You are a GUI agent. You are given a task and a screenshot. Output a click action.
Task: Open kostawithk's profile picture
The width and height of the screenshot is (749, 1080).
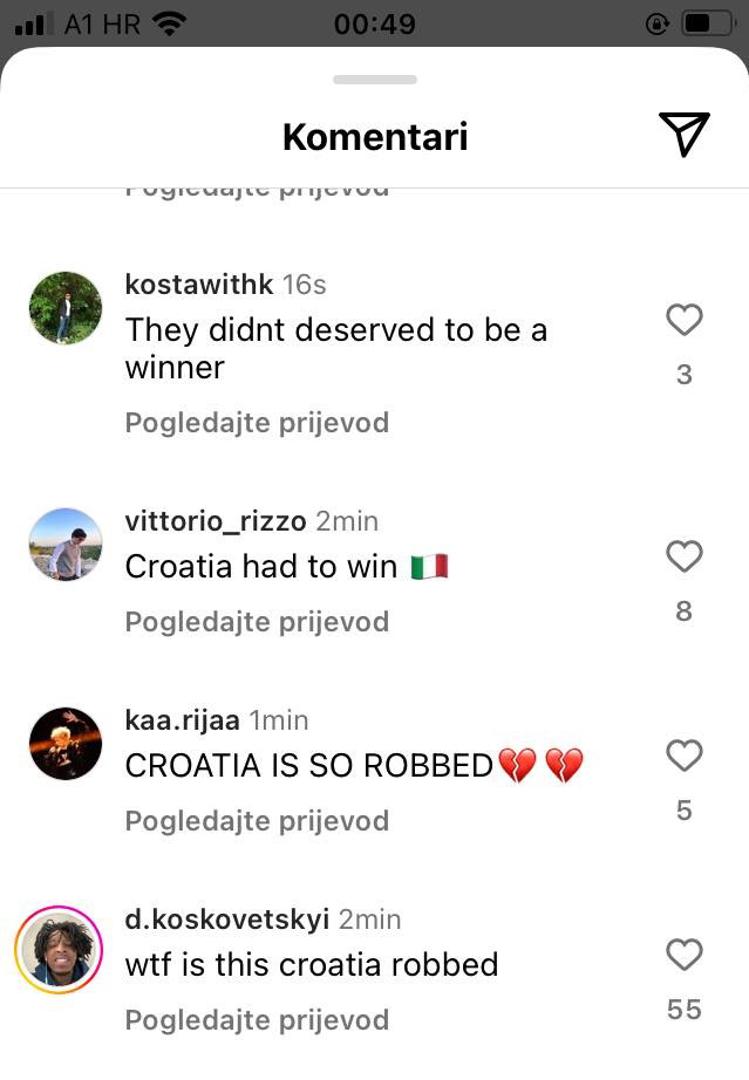[65, 308]
